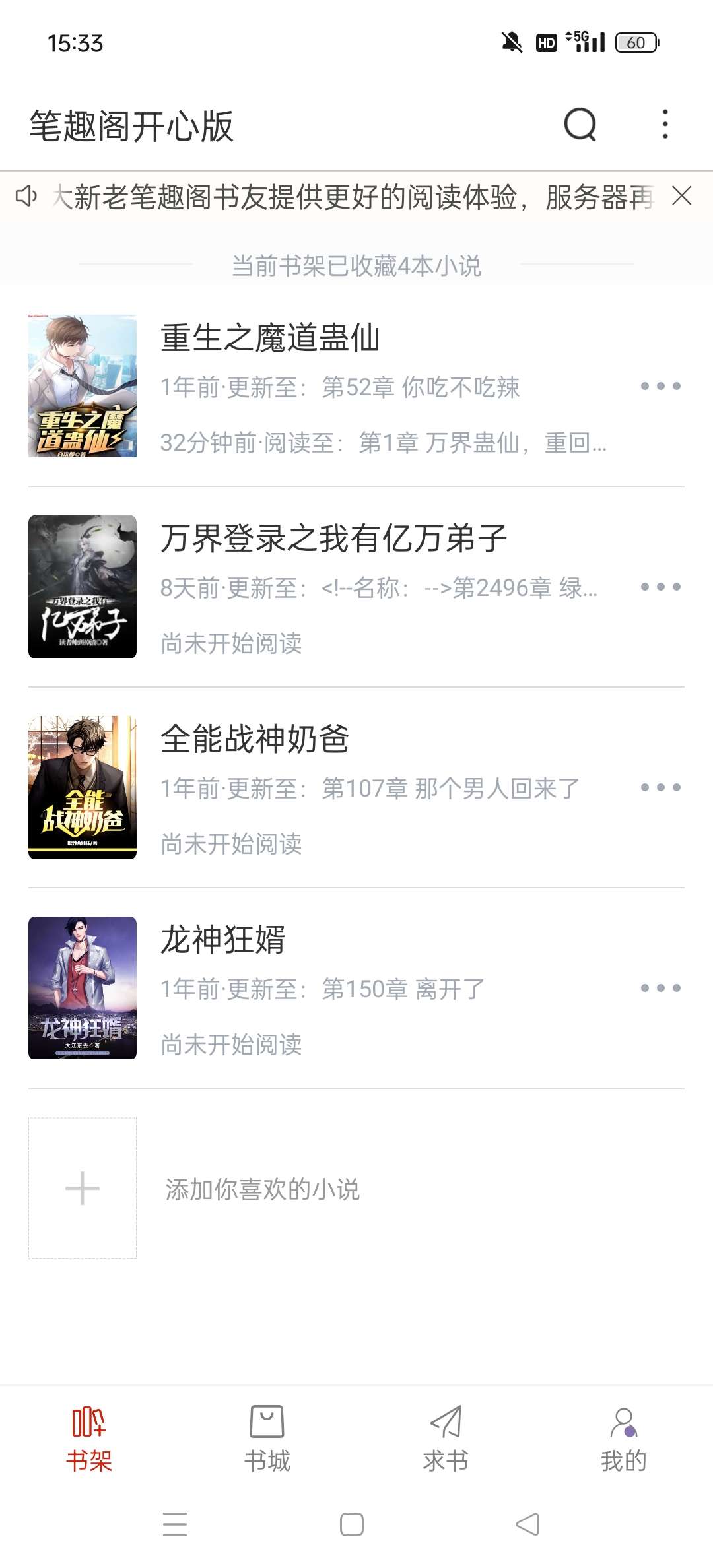Tap the system back button
This screenshot has width=713, height=1568.
click(527, 1524)
